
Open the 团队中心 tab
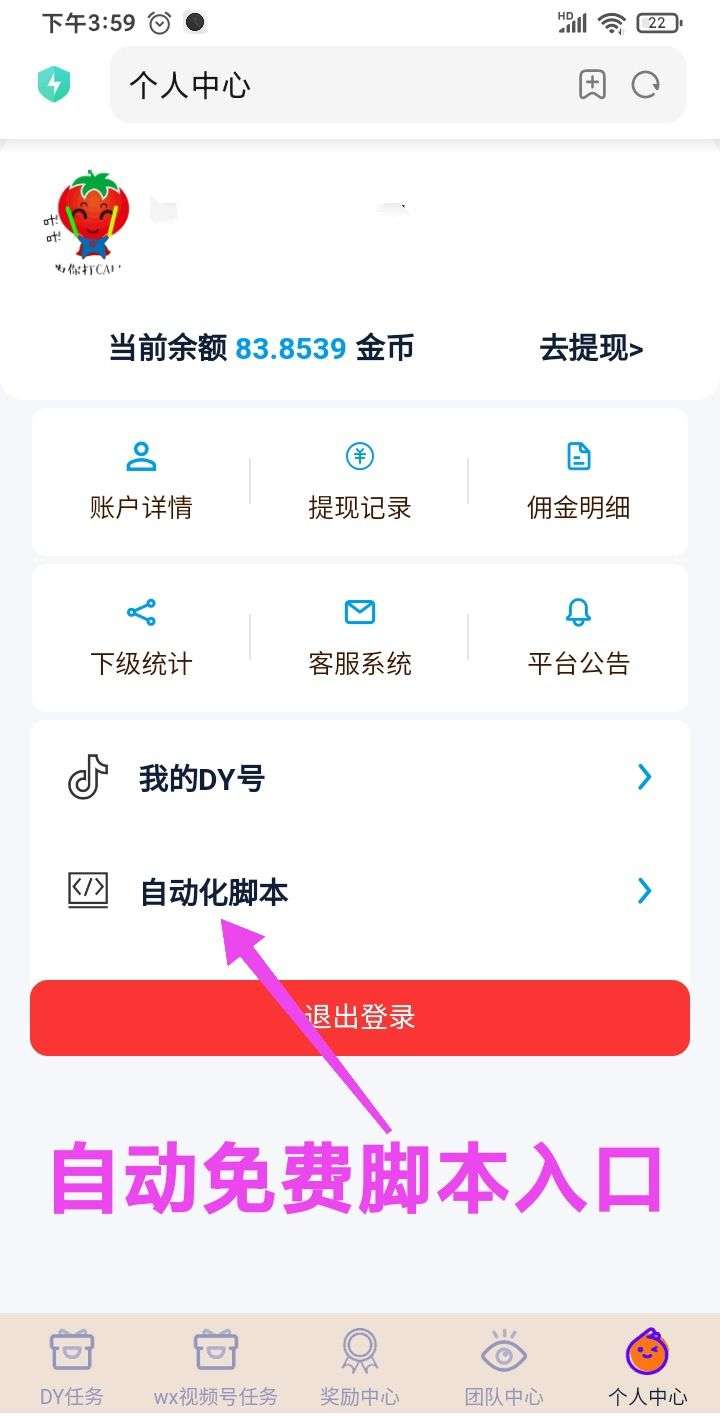(x=504, y=1367)
